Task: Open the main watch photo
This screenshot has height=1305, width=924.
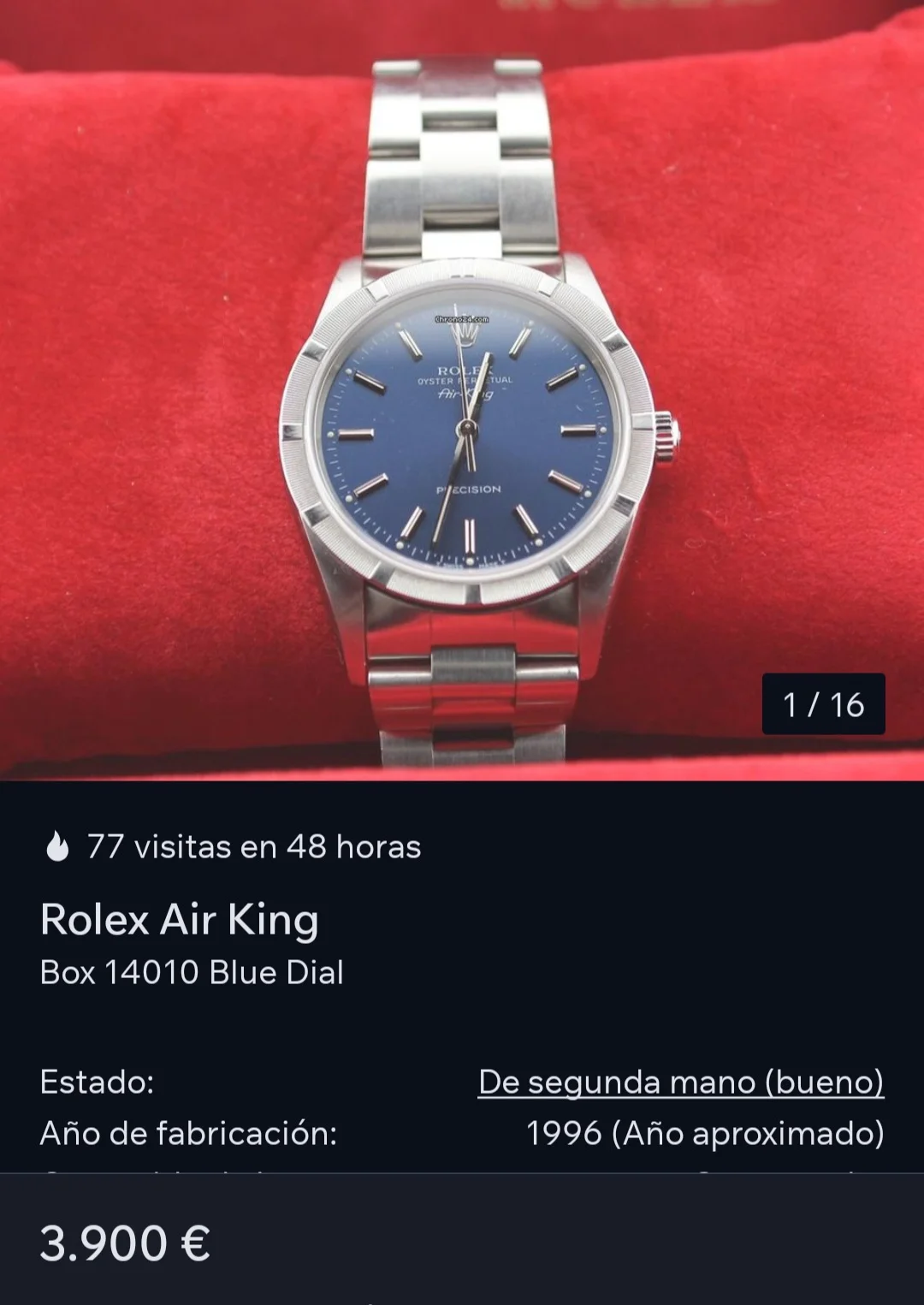Action: (462, 394)
